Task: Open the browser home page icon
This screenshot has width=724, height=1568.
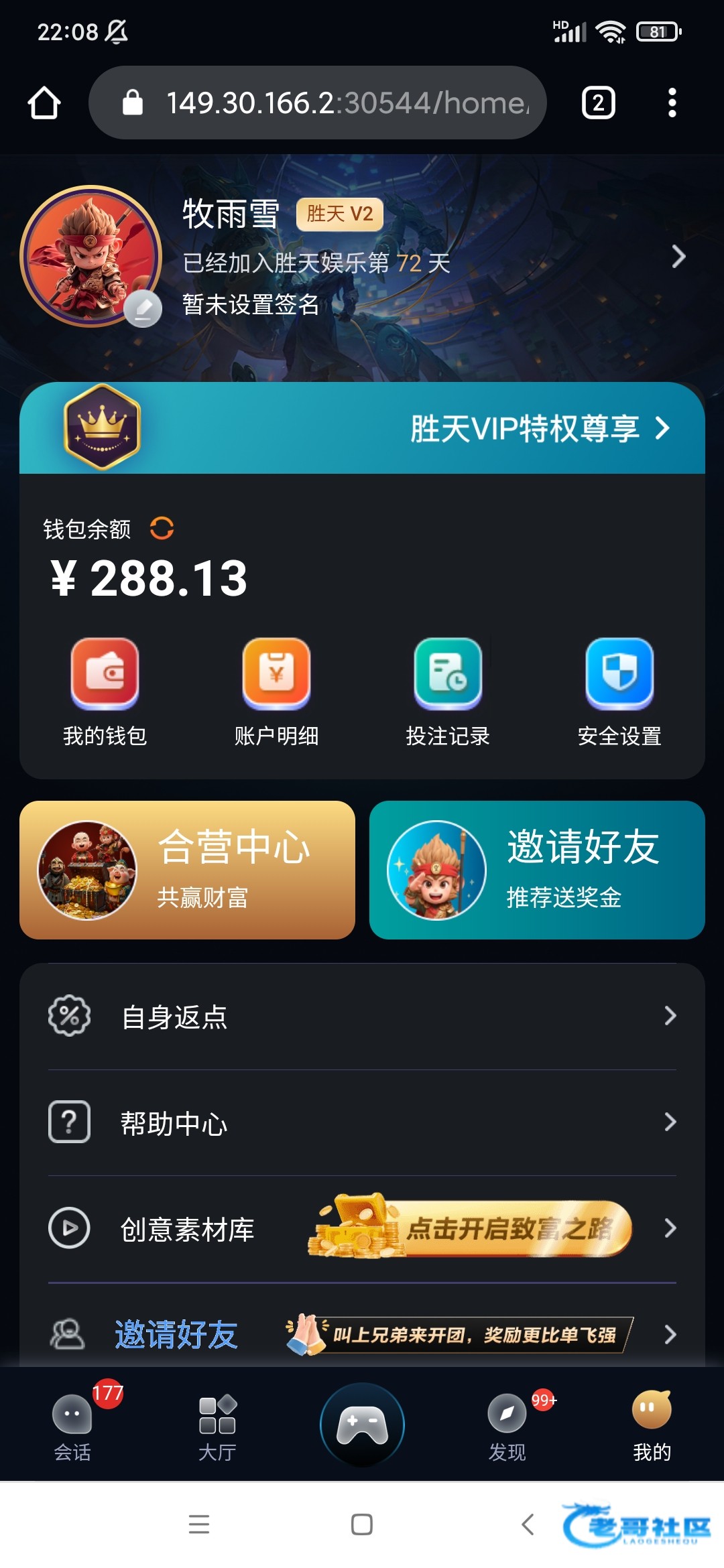Action: pyautogui.click(x=44, y=103)
